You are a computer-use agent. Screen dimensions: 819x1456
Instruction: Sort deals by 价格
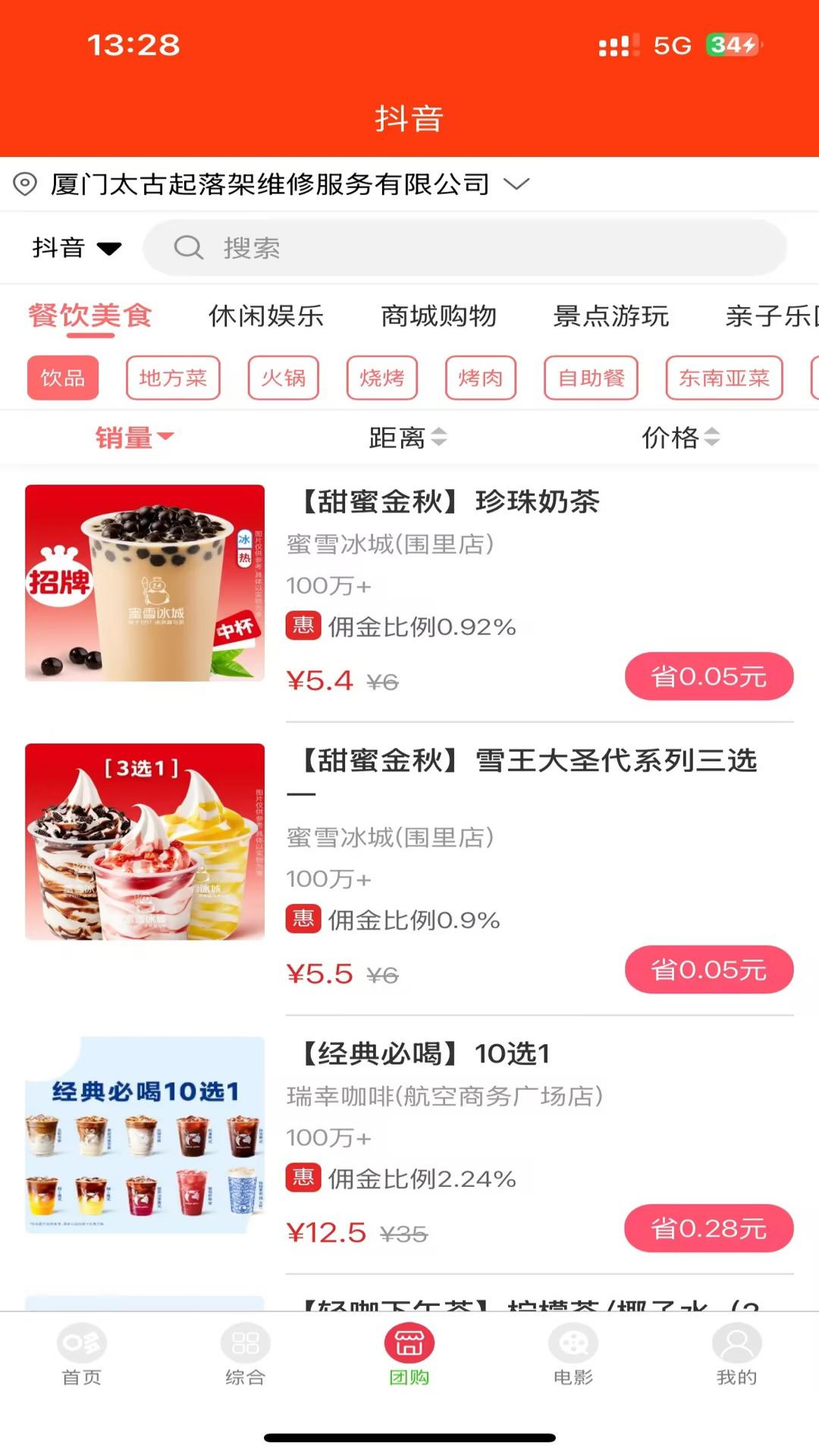[679, 438]
